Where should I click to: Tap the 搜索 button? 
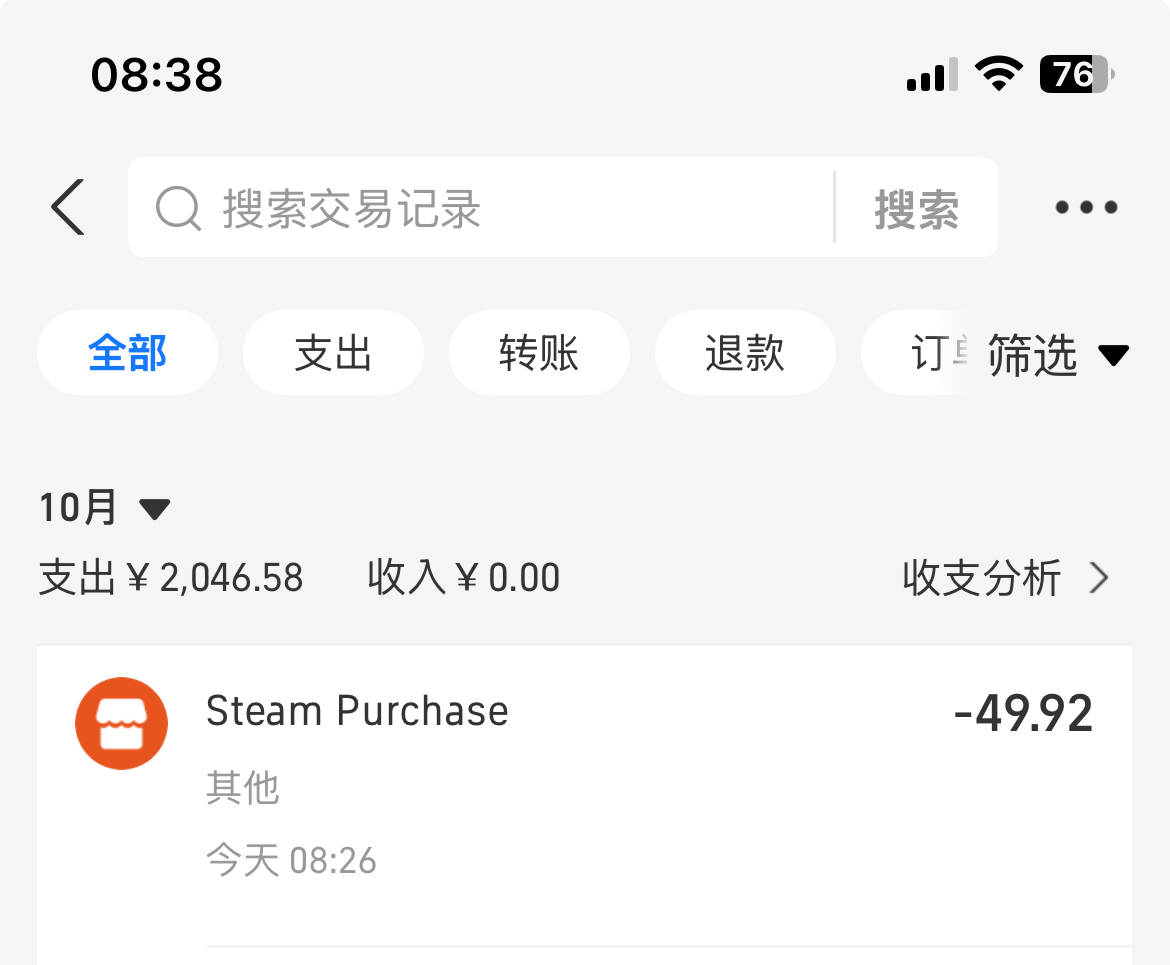[916, 209]
